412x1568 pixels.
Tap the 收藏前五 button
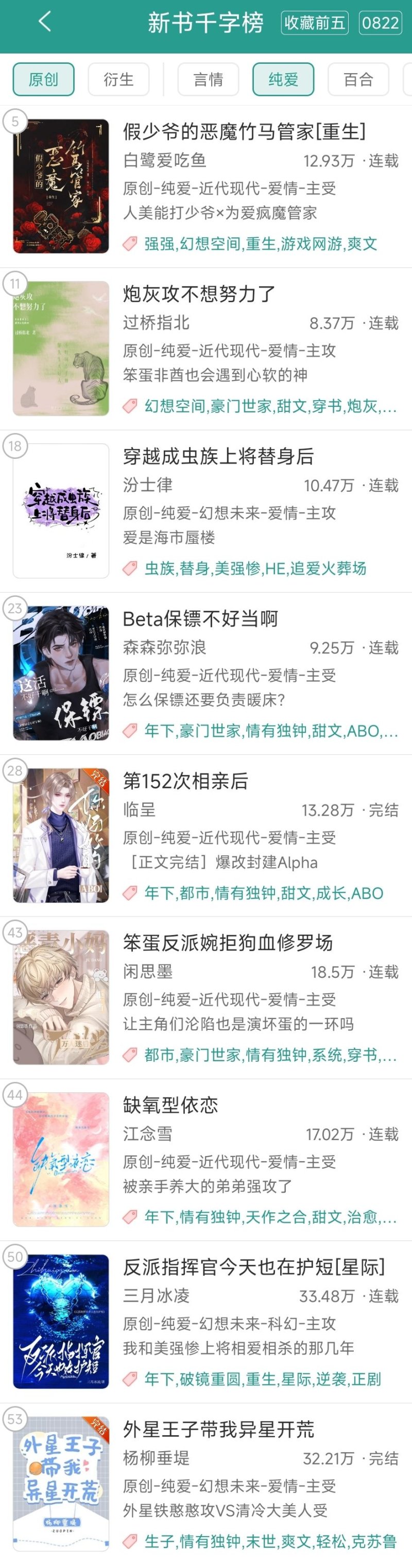(314, 23)
